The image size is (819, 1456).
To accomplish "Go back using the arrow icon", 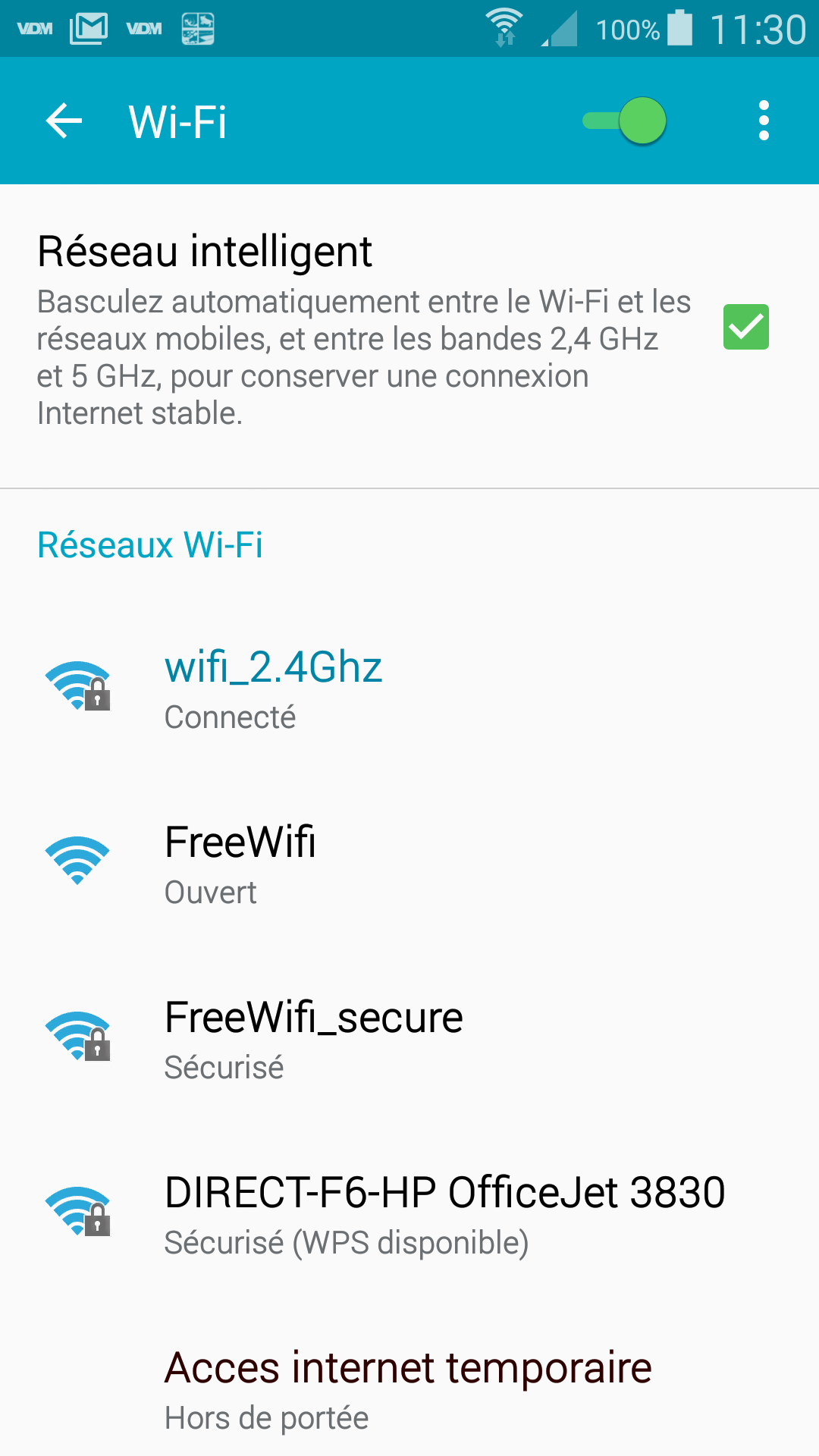I will (64, 121).
